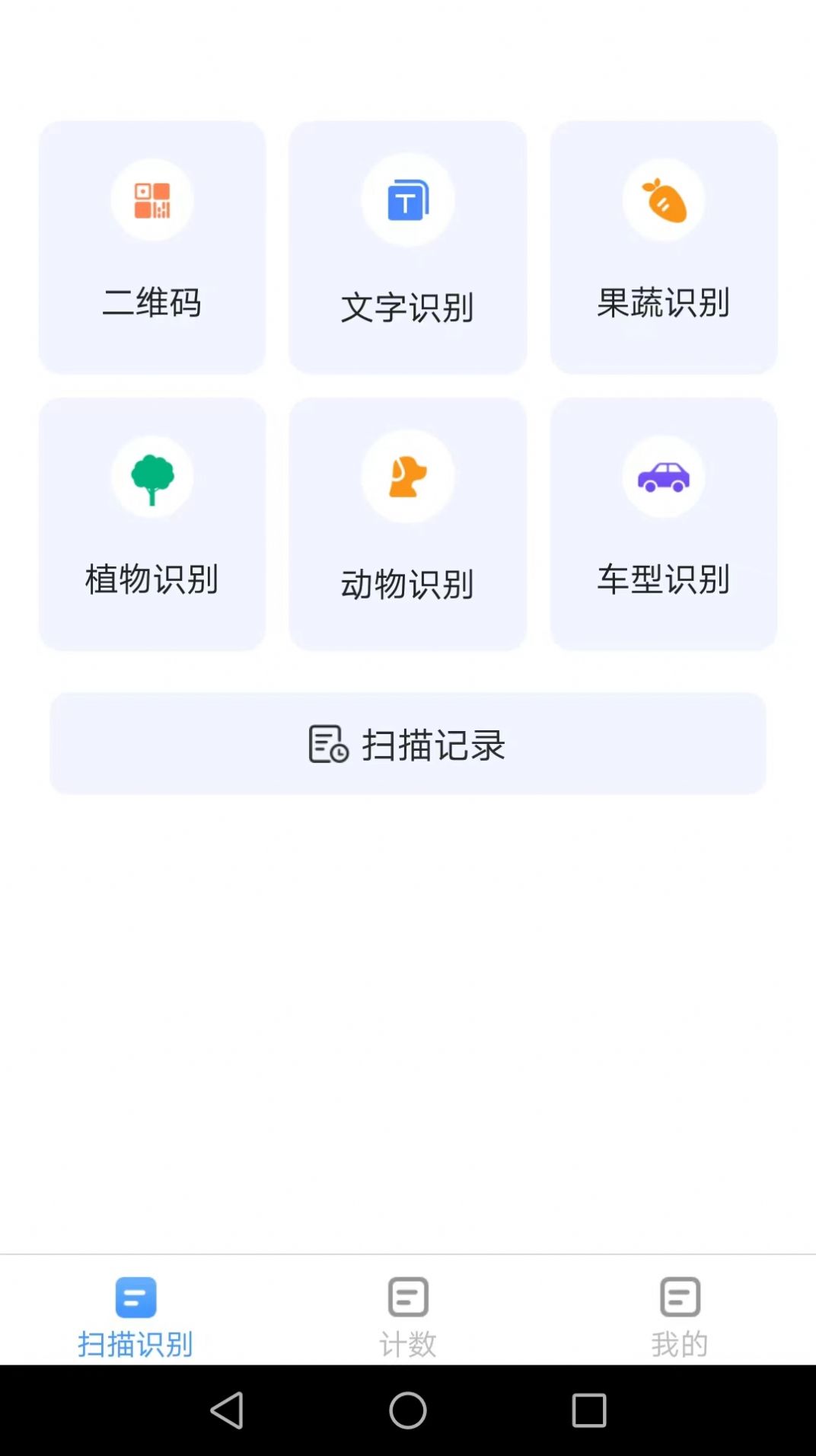Open 动物识别 animal recognition
Image resolution: width=816 pixels, height=1456 pixels.
click(x=408, y=523)
